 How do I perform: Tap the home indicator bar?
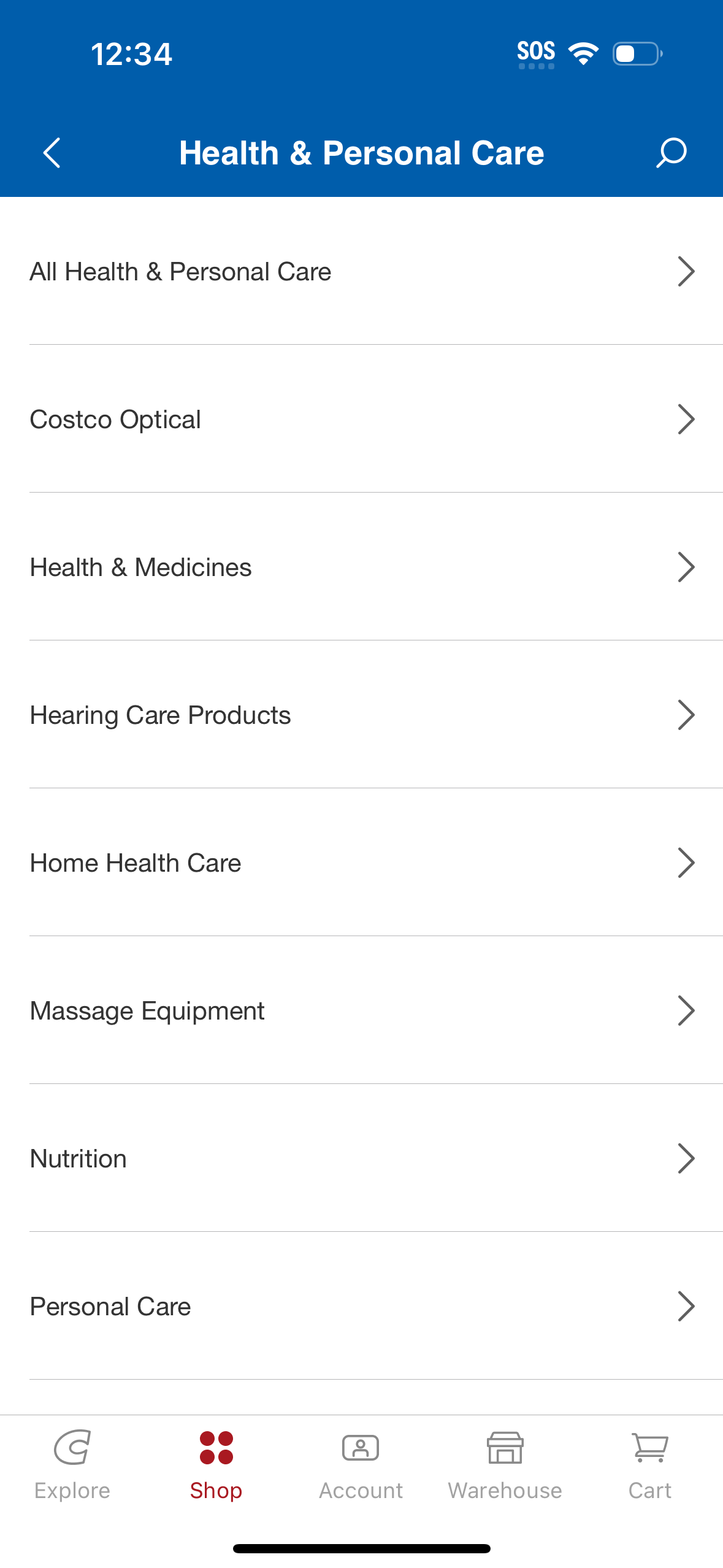(361, 1548)
